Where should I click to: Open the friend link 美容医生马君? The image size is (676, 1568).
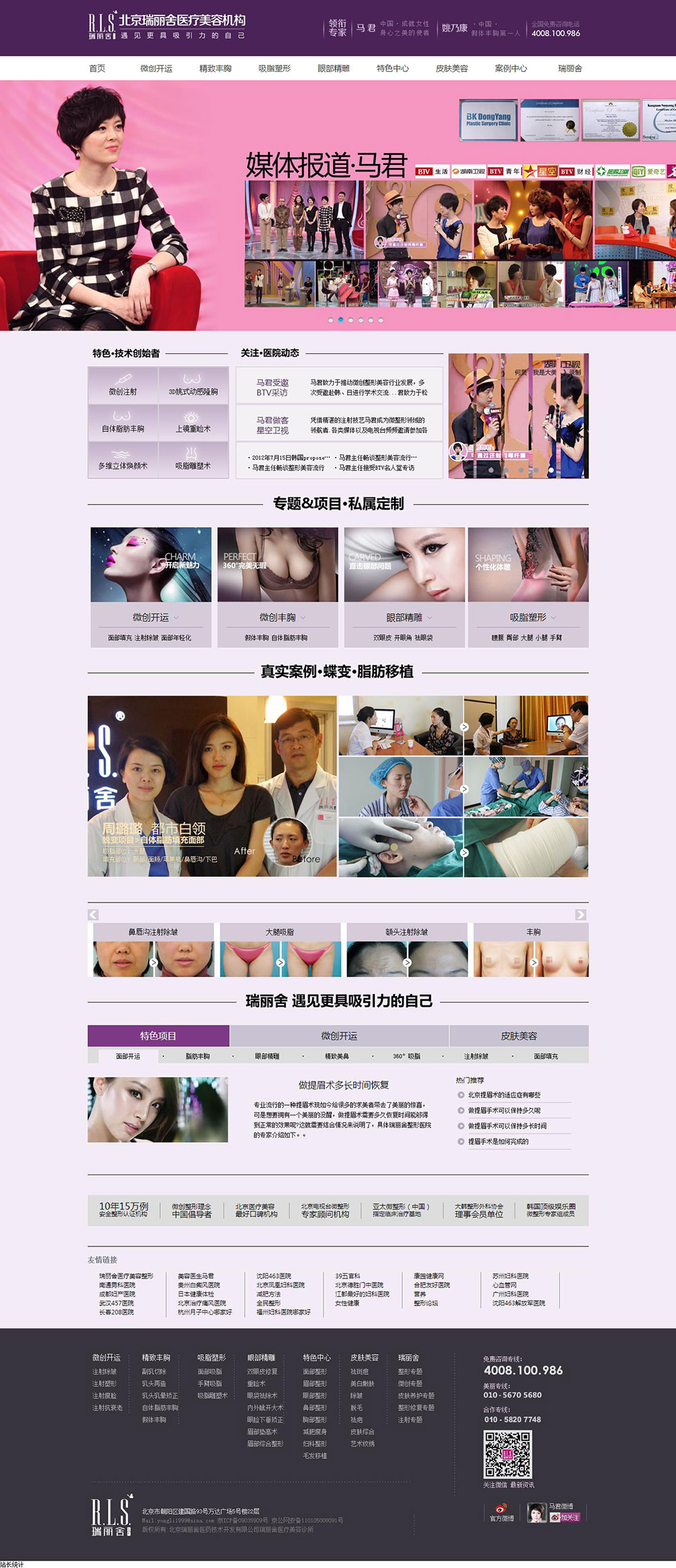pos(196,1276)
